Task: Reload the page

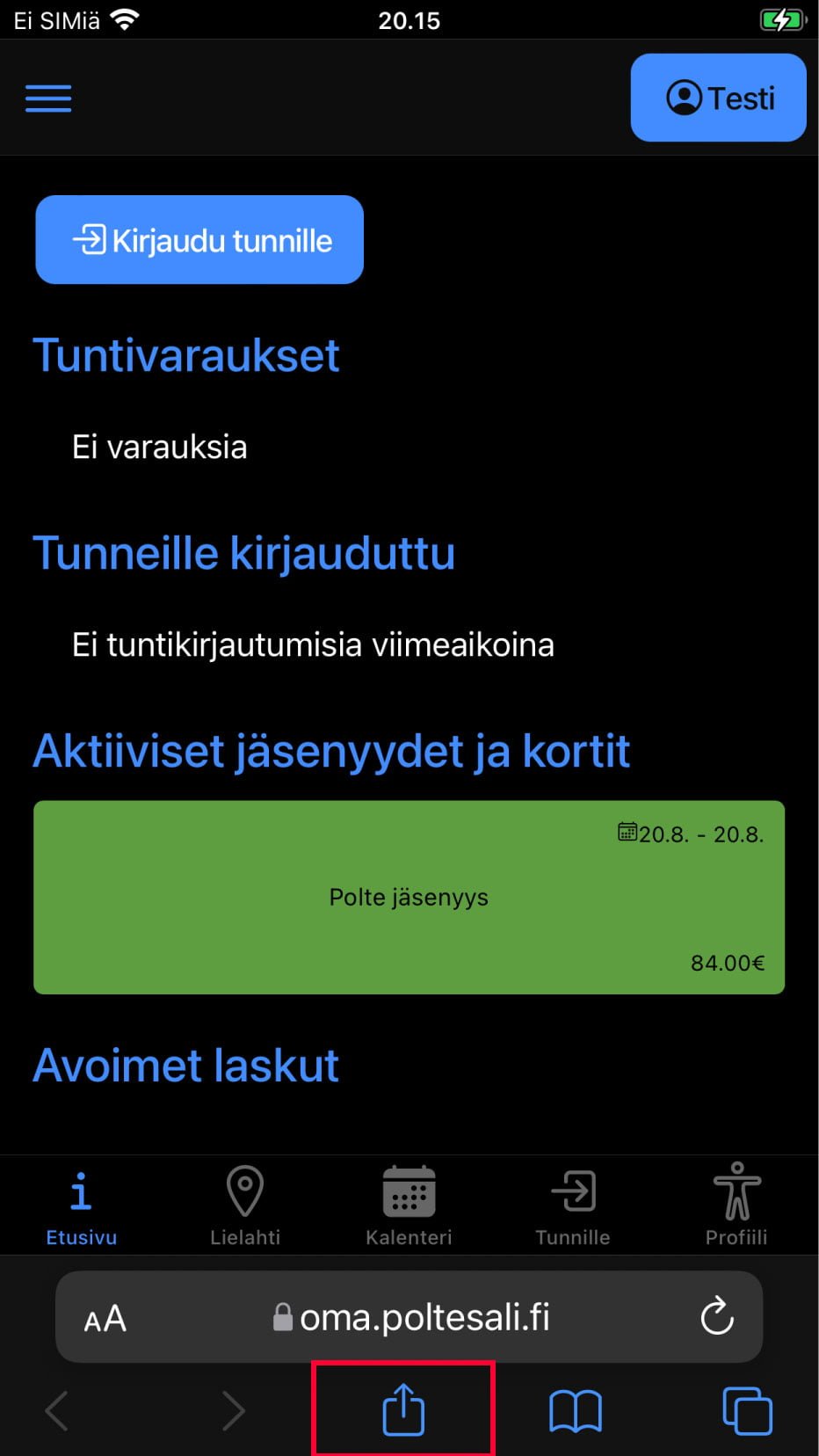Action: click(717, 1316)
